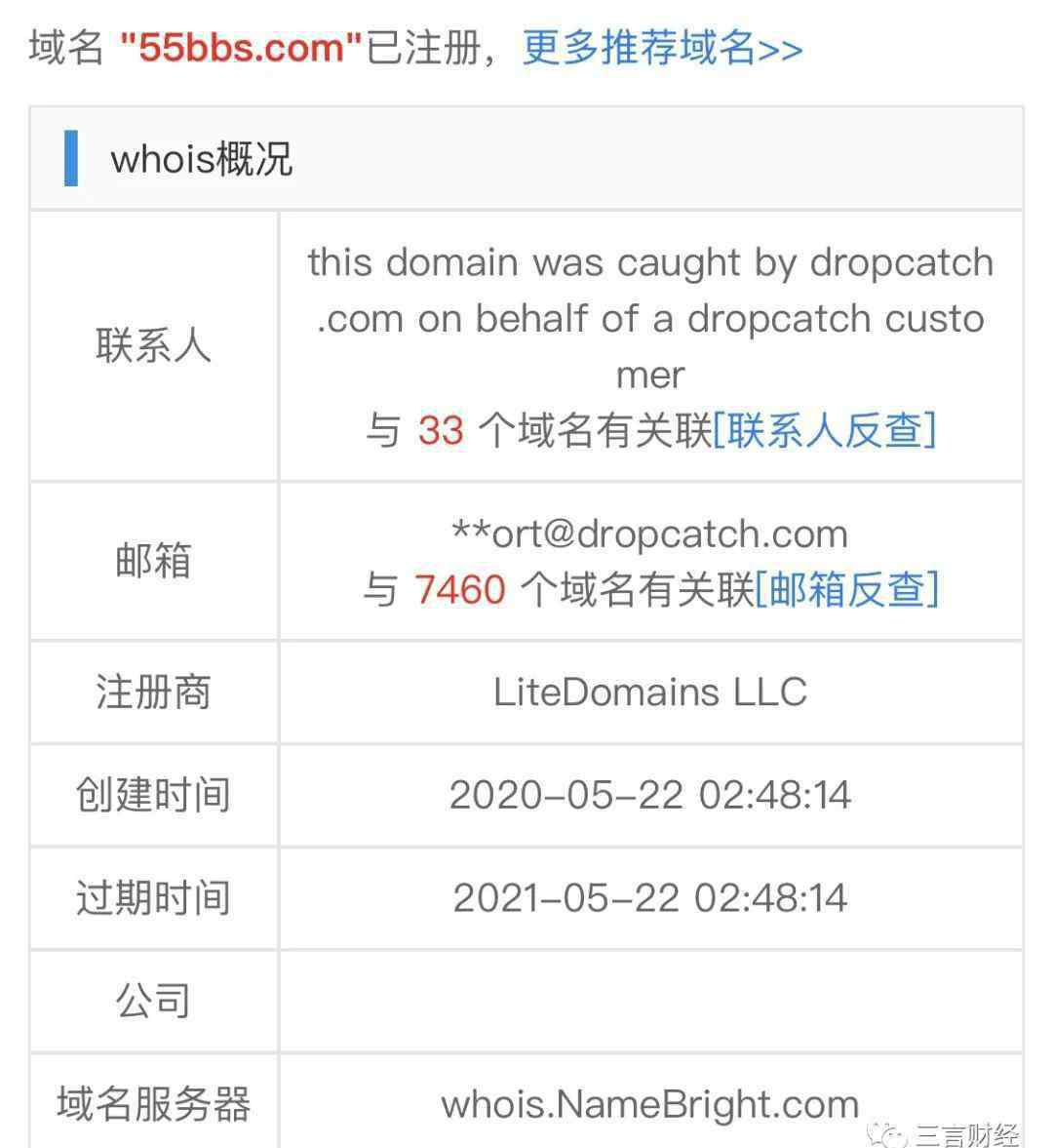The height and width of the screenshot is (1148, 1053).
Task: Open the 邮箱反查 reverse lookup link
Action: pos(846,589)
